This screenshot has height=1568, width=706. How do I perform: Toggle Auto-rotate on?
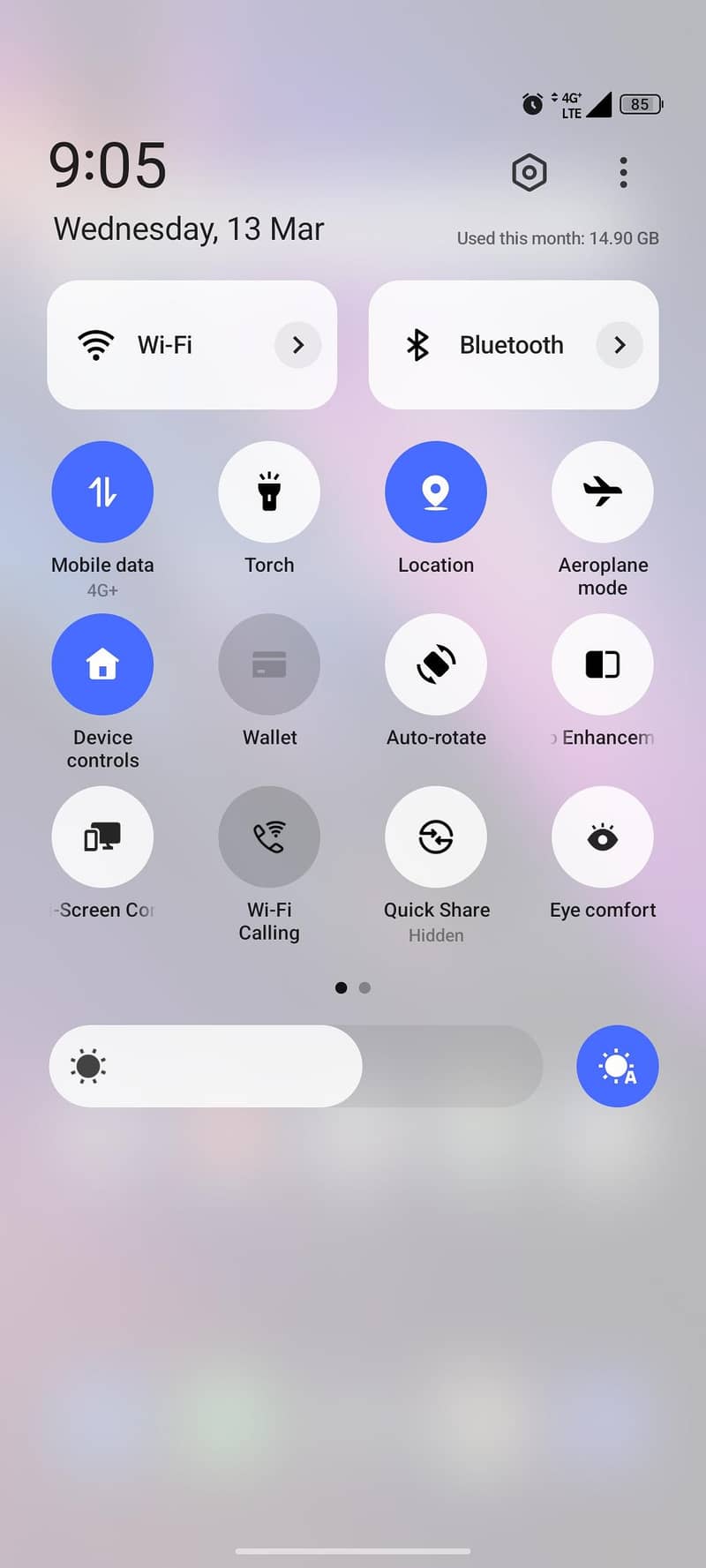[436, 664]
